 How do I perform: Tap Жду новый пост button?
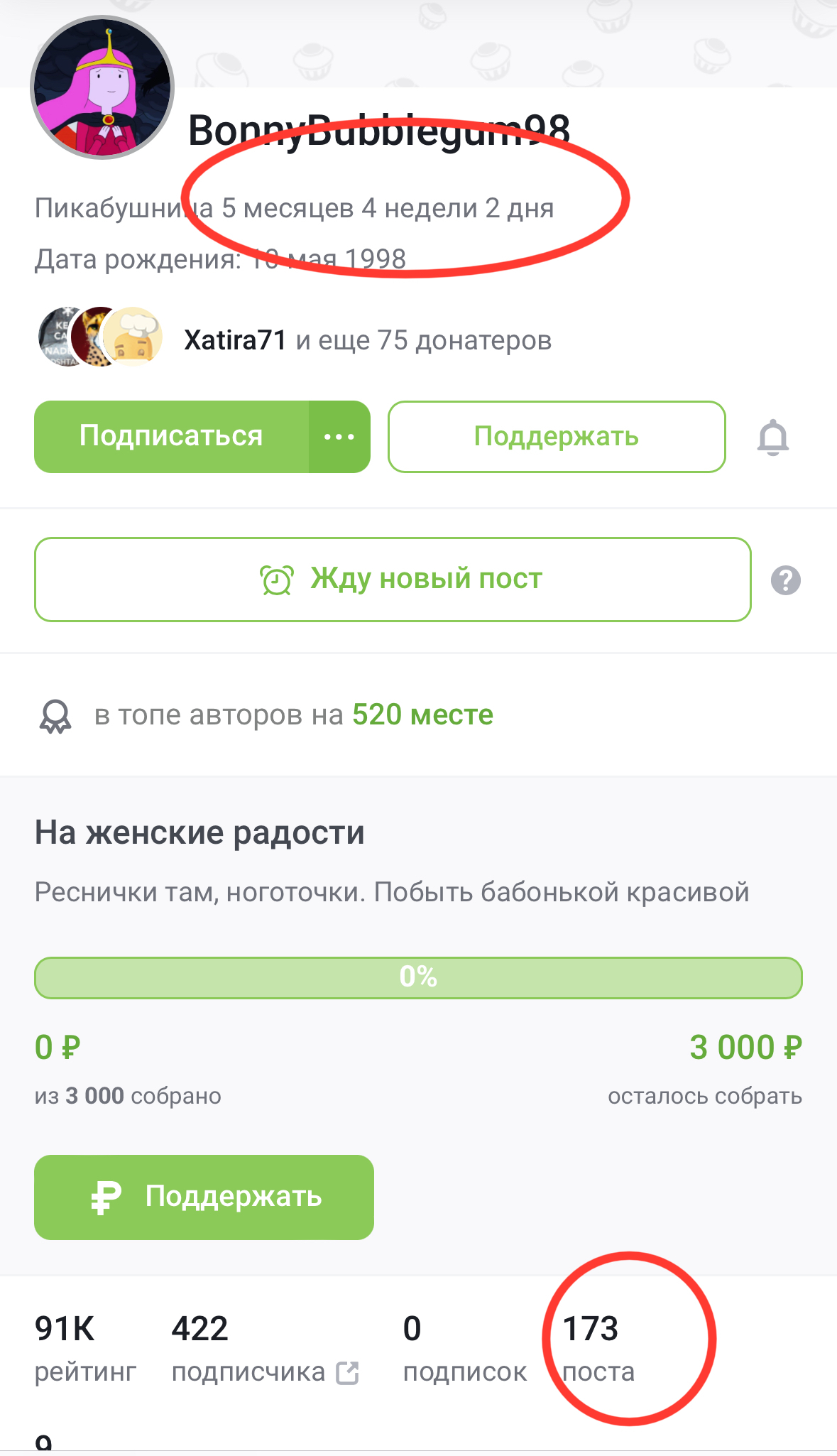[x=393, y=579]
